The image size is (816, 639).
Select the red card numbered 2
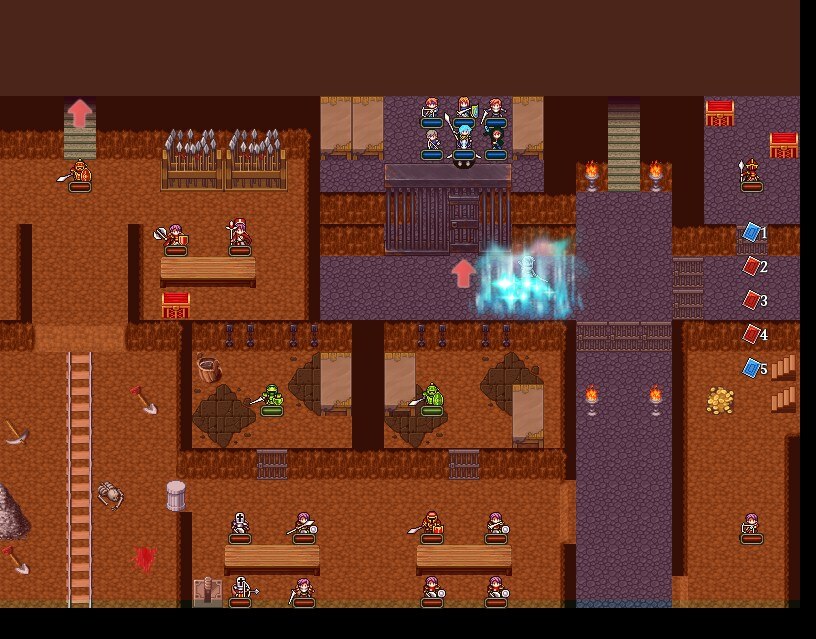point(752,267)
